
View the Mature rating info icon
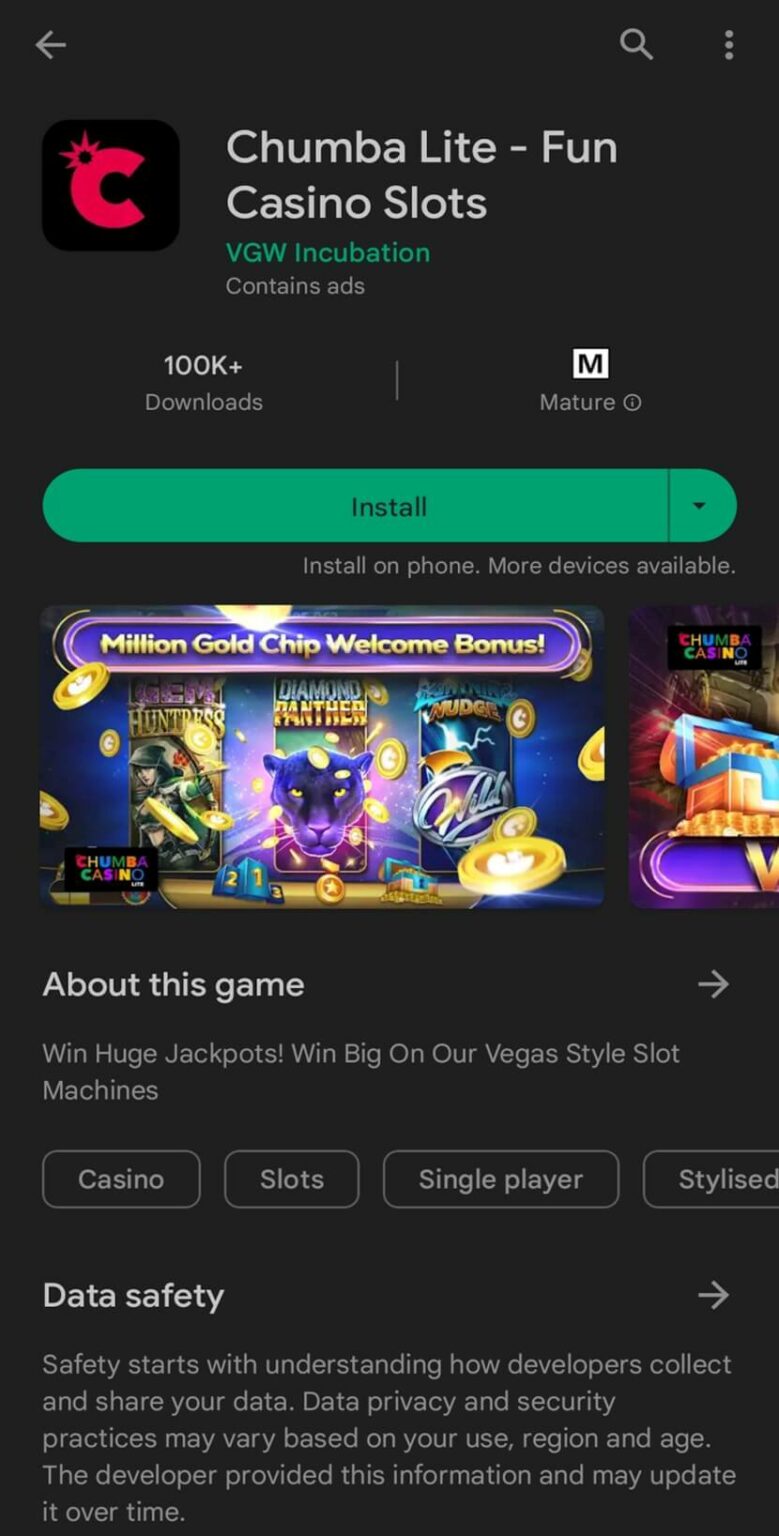(x=632, y=403)
